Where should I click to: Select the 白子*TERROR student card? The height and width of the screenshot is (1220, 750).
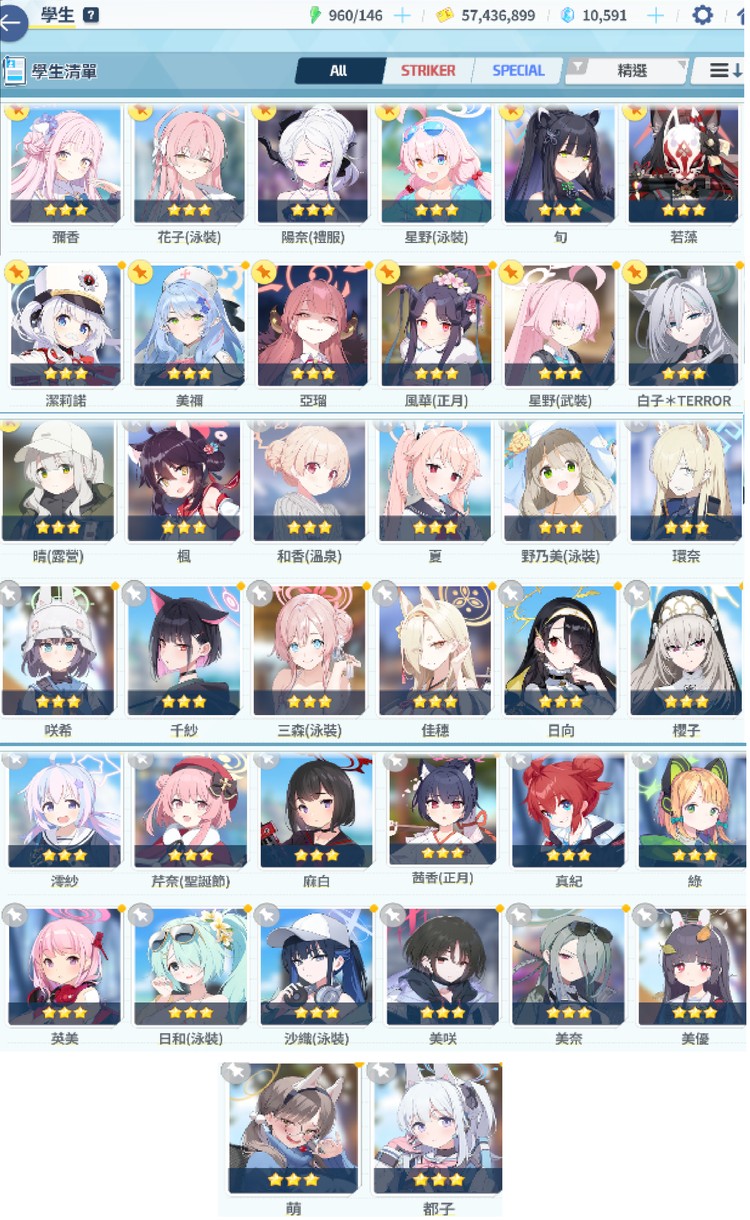point(683,327)
